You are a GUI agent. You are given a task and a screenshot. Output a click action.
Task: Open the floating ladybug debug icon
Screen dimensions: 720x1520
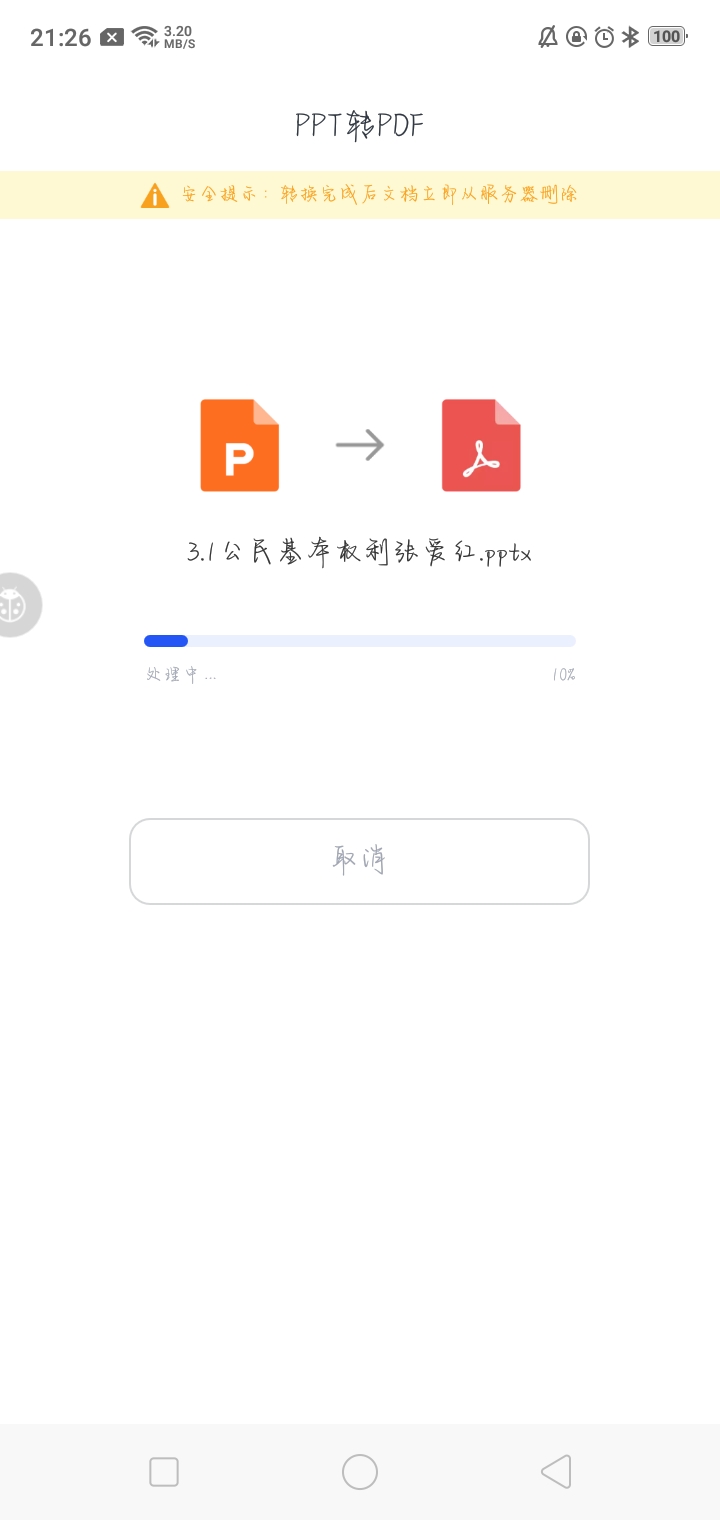pos(16,605)
